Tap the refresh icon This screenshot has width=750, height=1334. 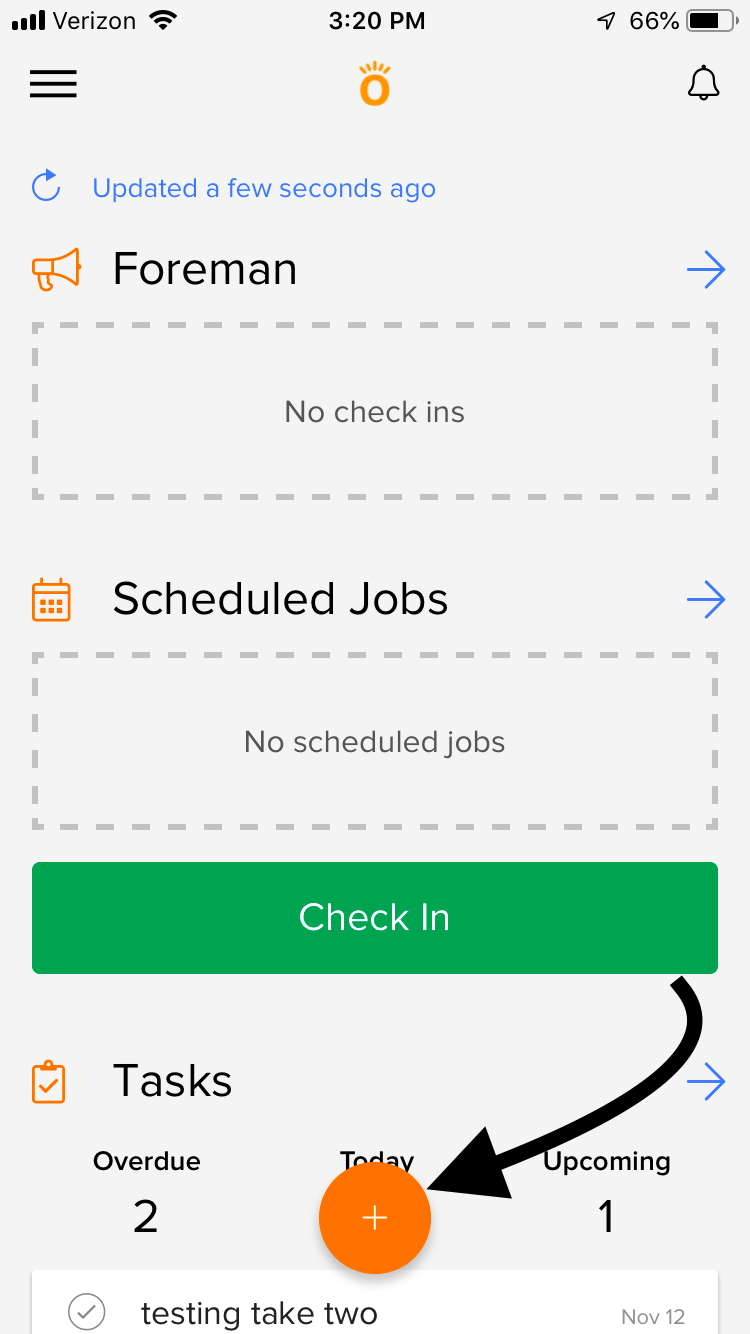[47, 186]
